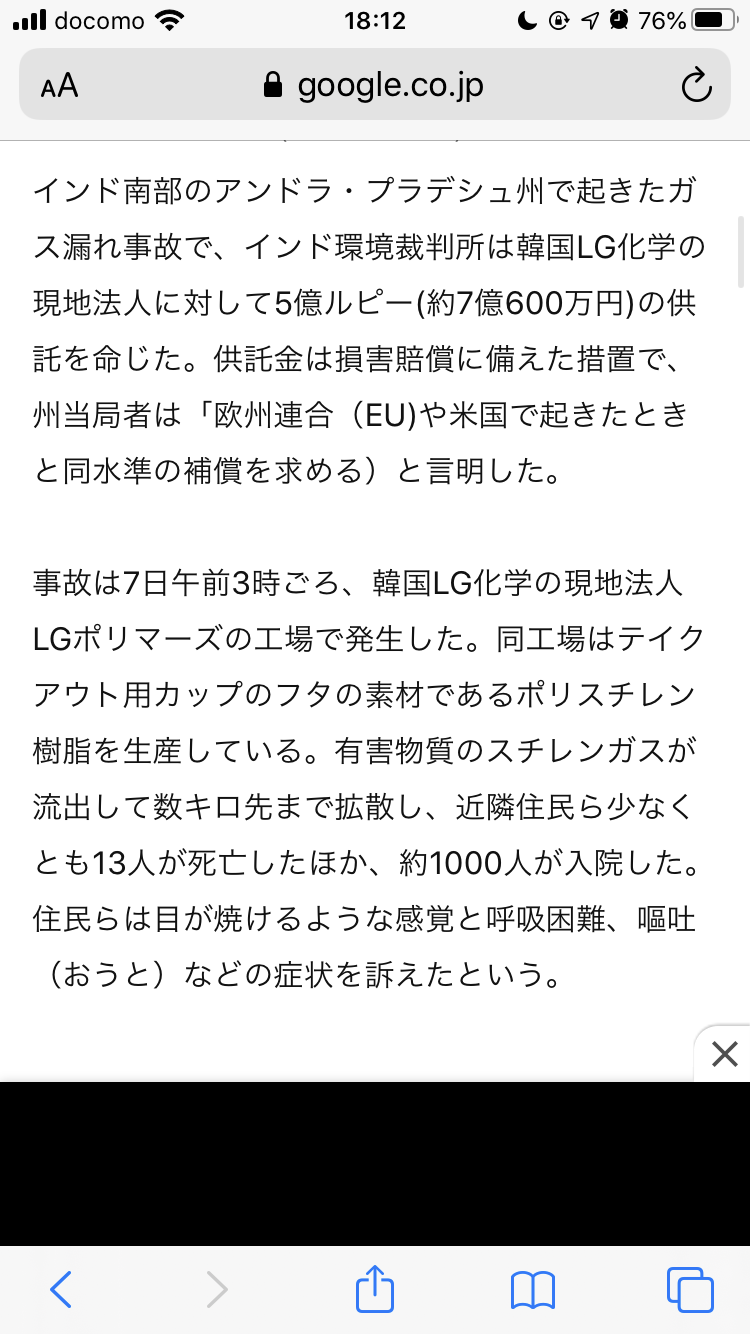Viewport: 750px width, 1334px height.
Task: Open the tab switcher icon
Action: 687,1290
